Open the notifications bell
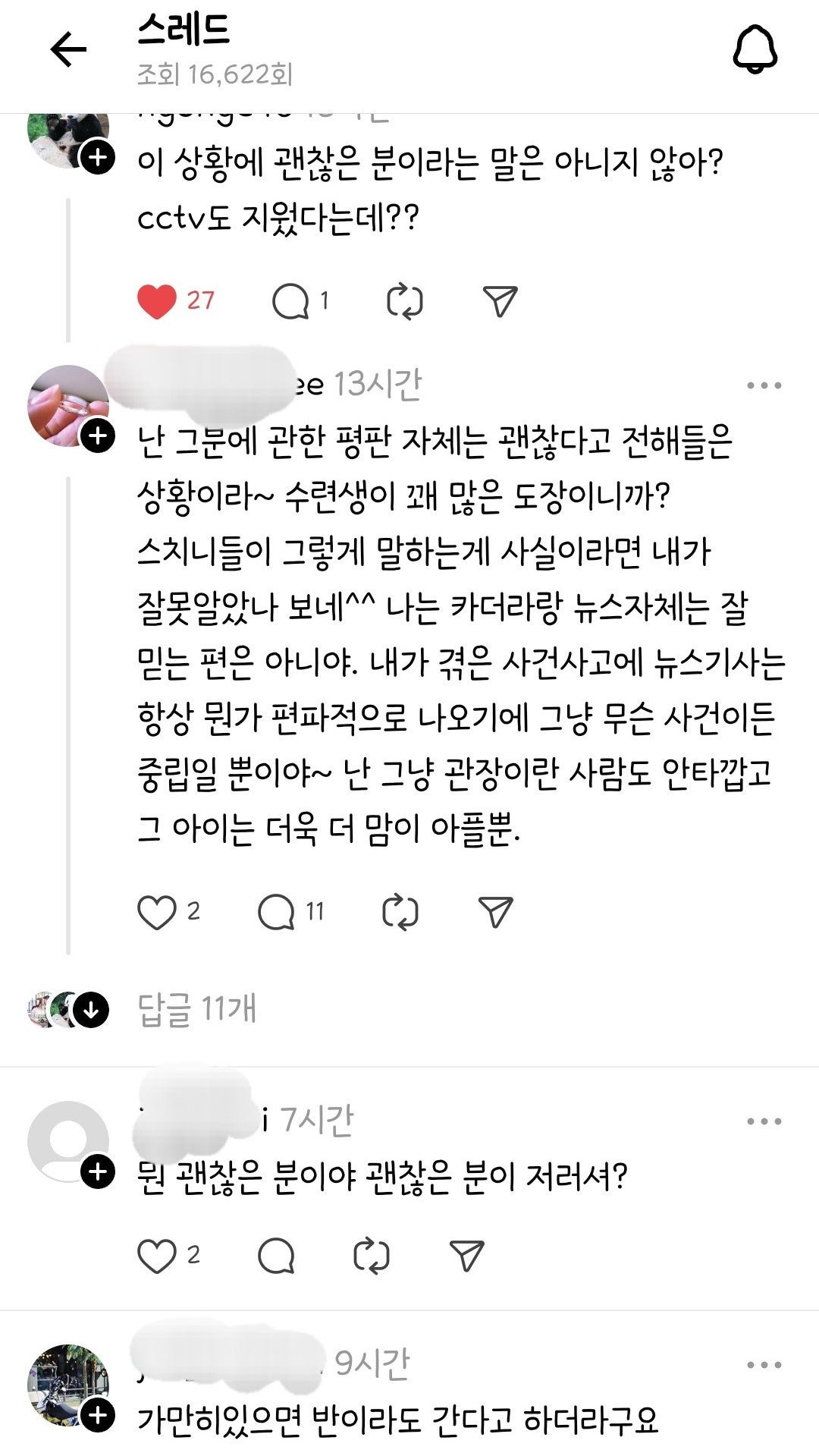Screen dimensions: 819x1456 (755, 50)
